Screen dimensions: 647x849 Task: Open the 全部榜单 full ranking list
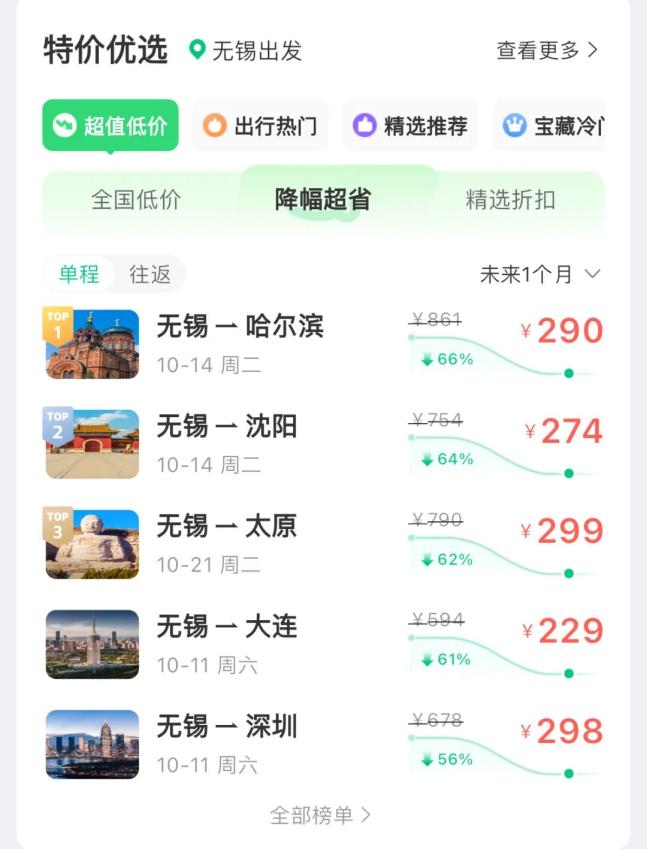pos(321,815)
